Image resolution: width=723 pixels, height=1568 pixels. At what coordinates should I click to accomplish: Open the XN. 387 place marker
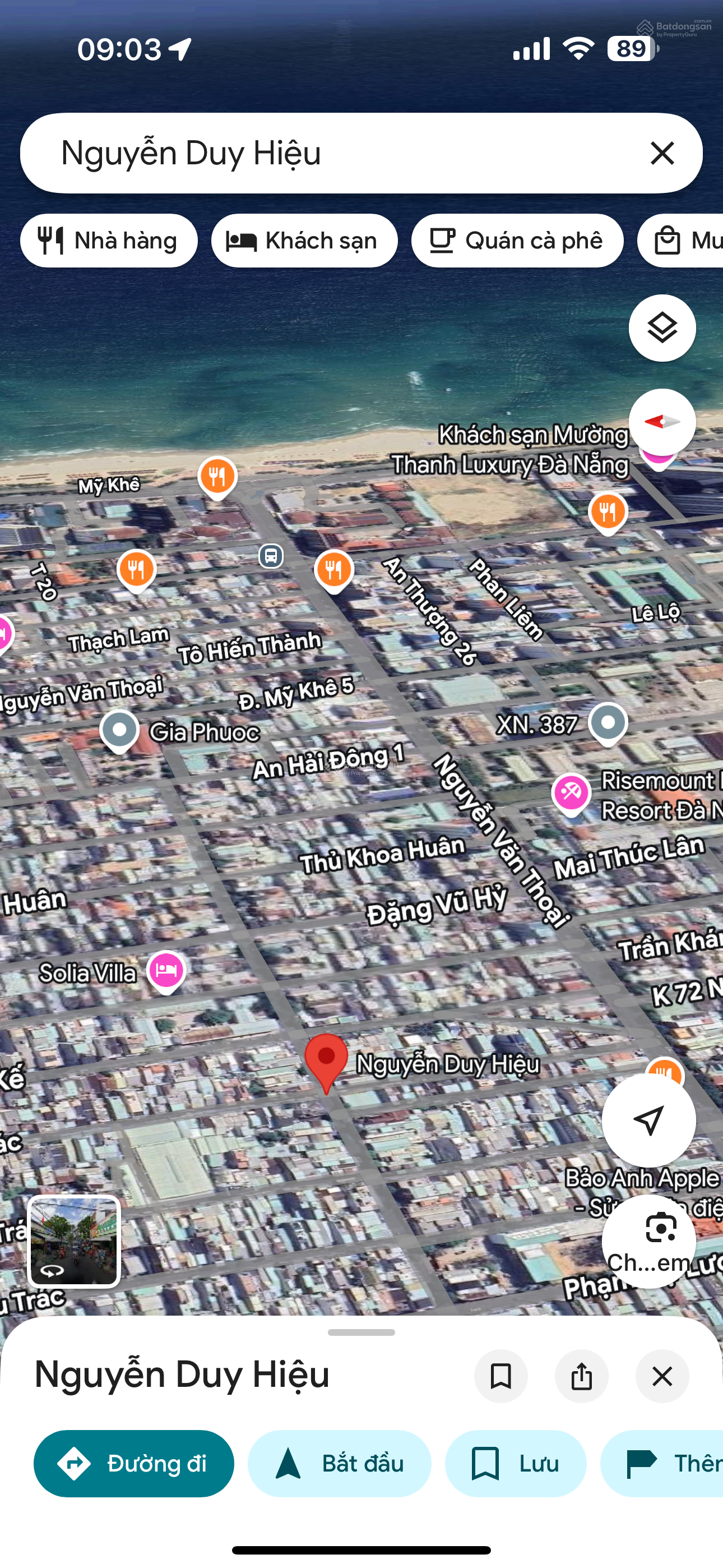point(608,722)
